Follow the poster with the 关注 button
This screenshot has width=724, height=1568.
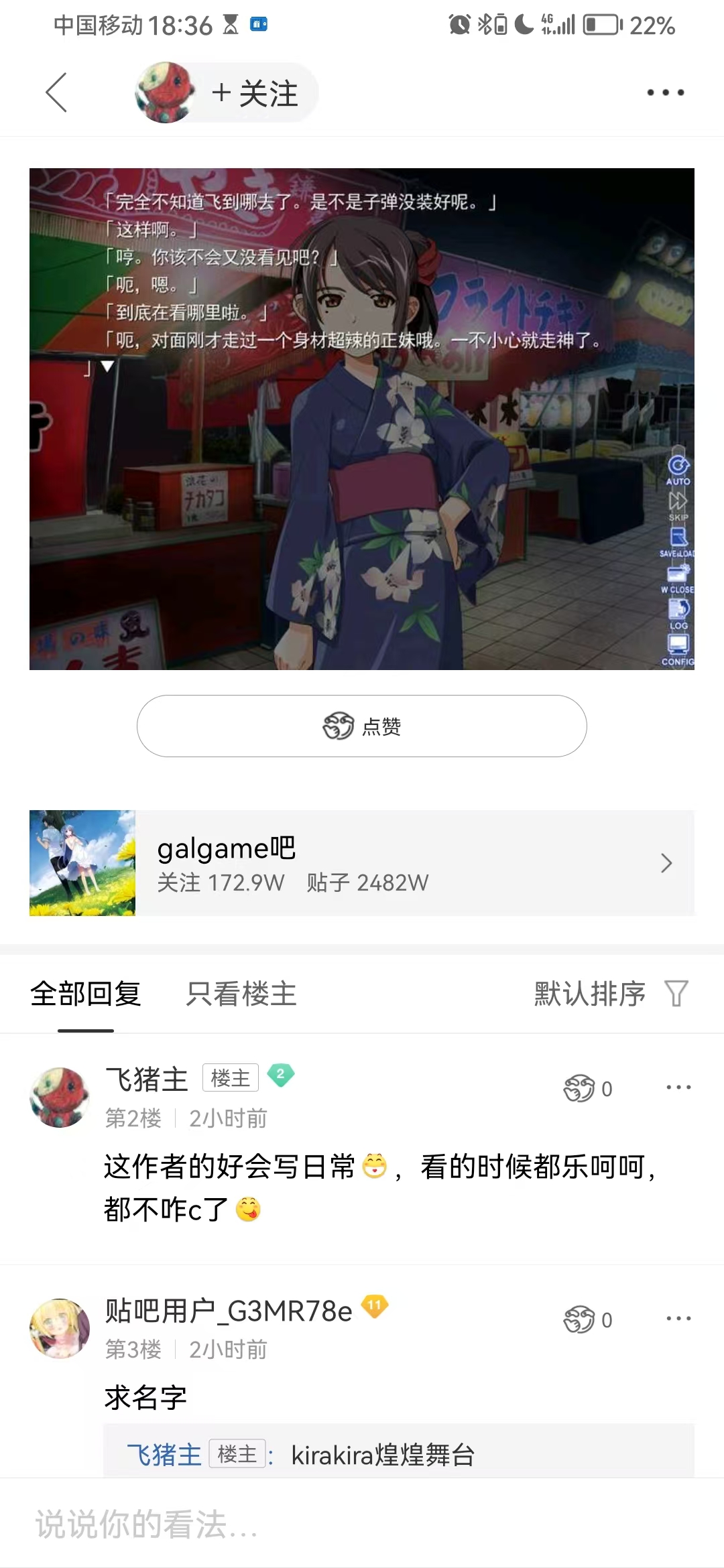click(x=255, y=93)
